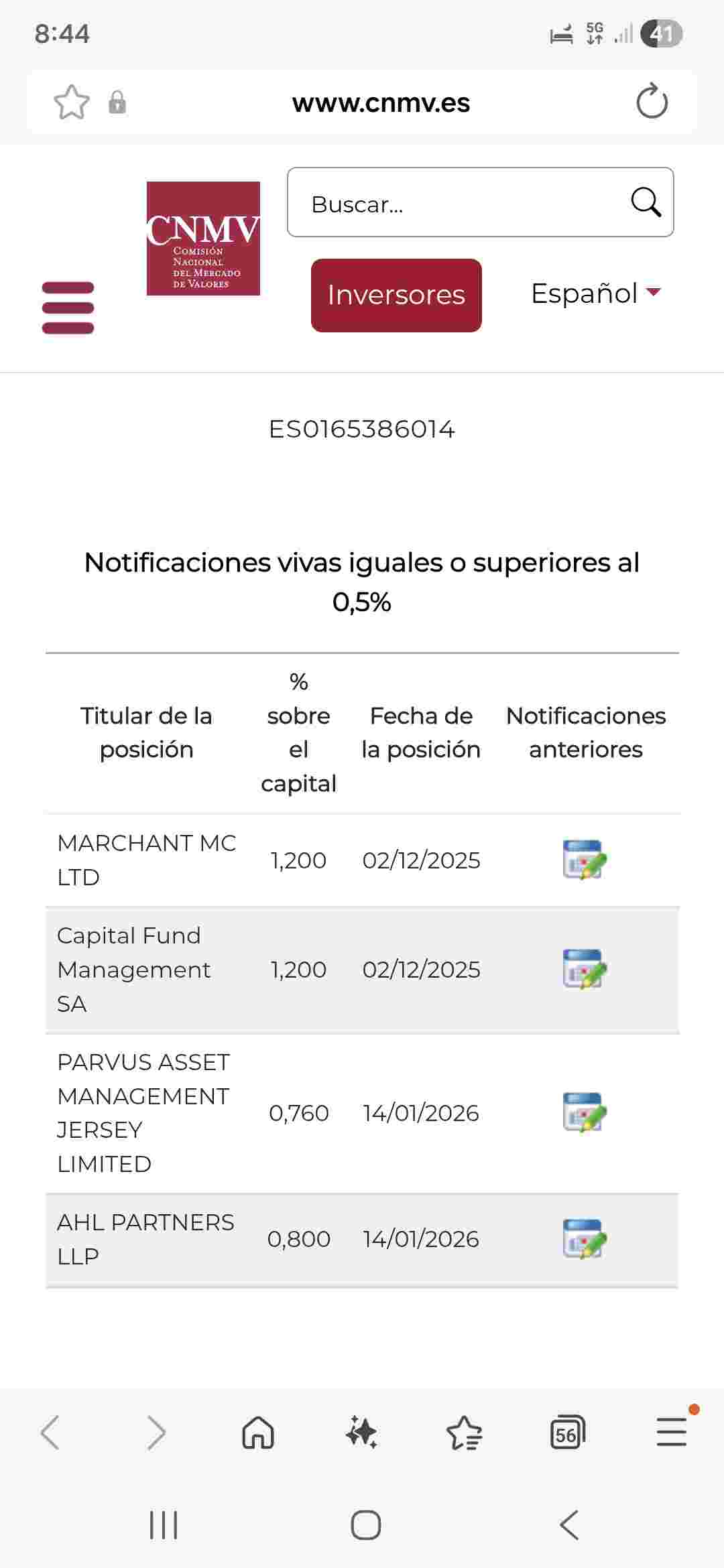Open the browser AI sparkle tool
724x1568 pixels.
[x=361, y=1433]
